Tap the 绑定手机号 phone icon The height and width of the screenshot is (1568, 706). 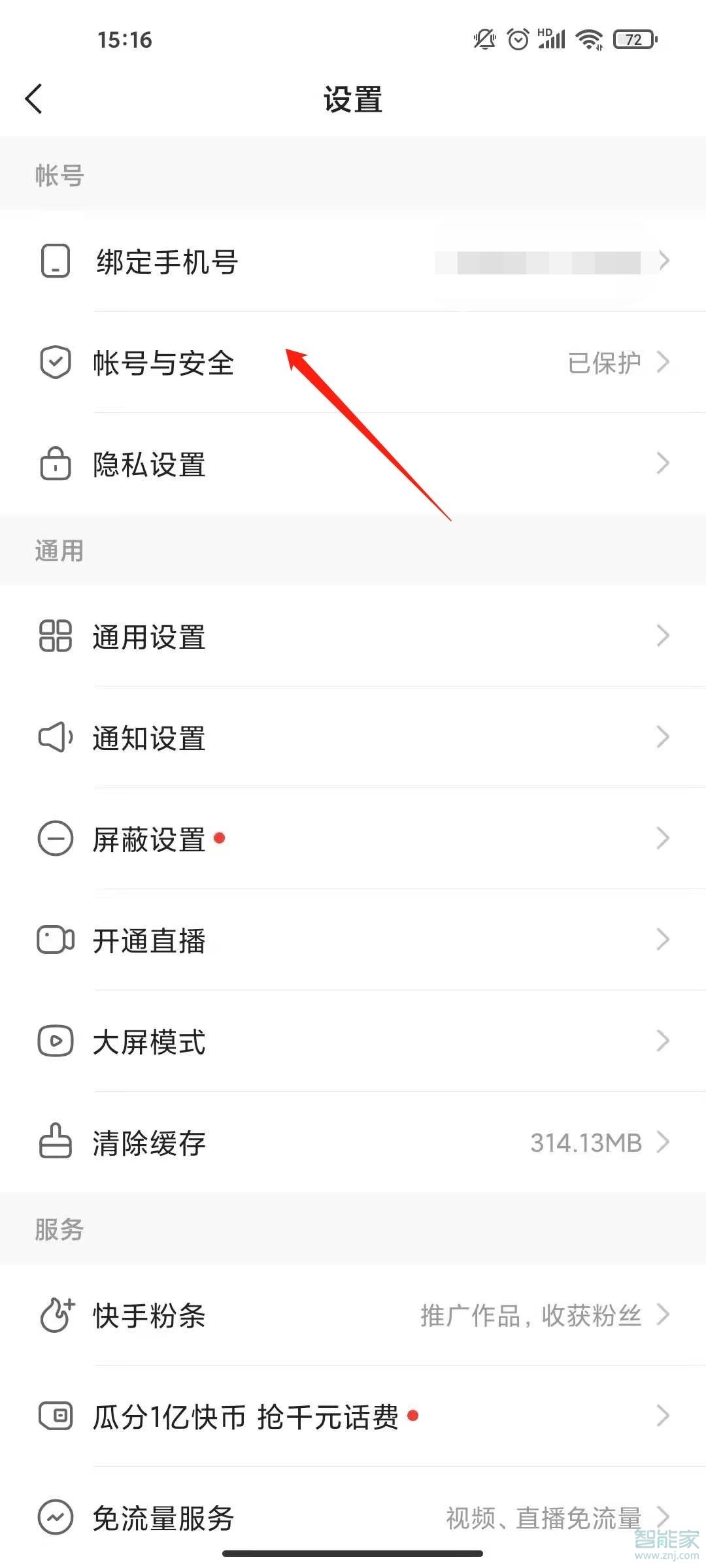pos(56,261)
